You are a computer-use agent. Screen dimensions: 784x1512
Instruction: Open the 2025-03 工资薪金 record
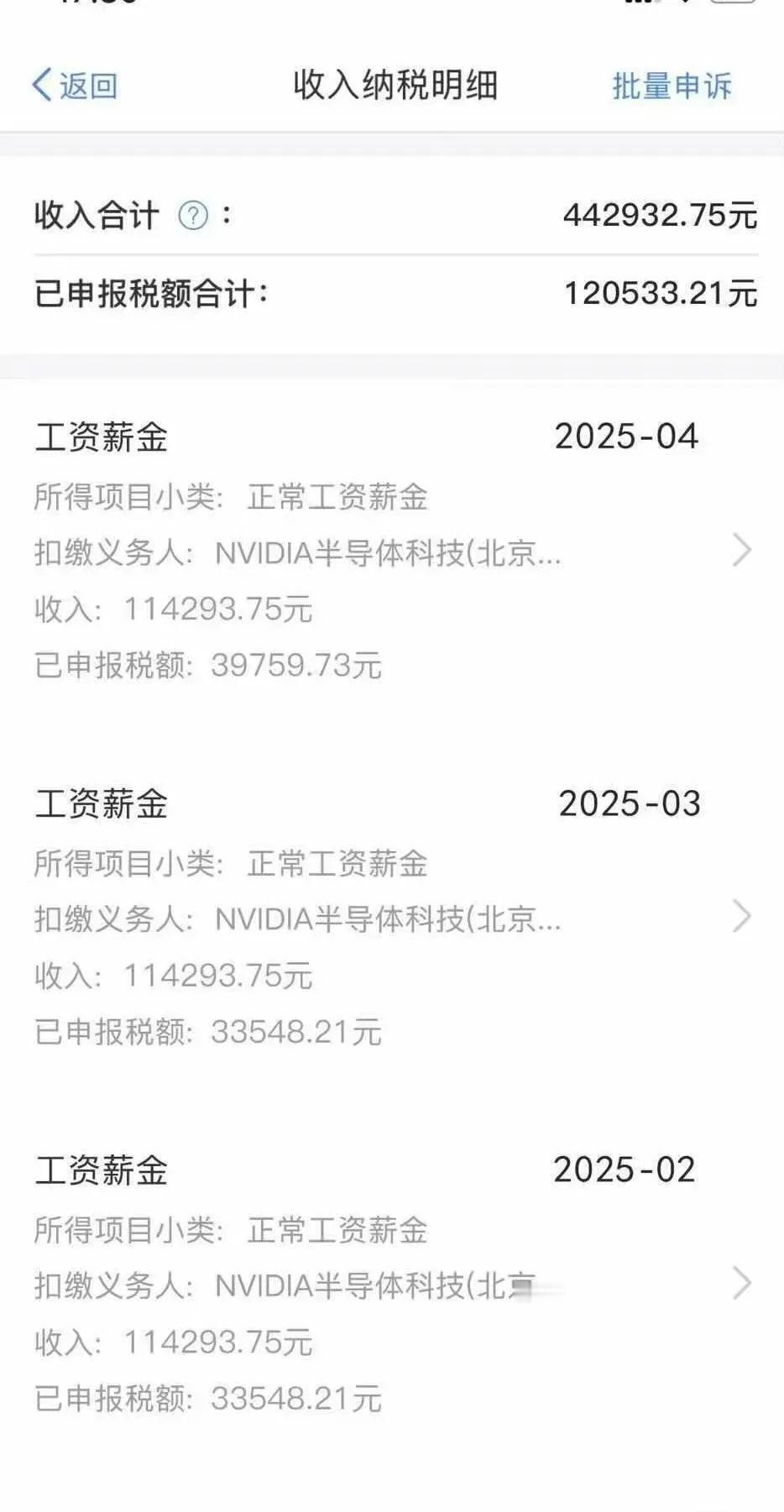pyautogui.click(x=392, y=917)
